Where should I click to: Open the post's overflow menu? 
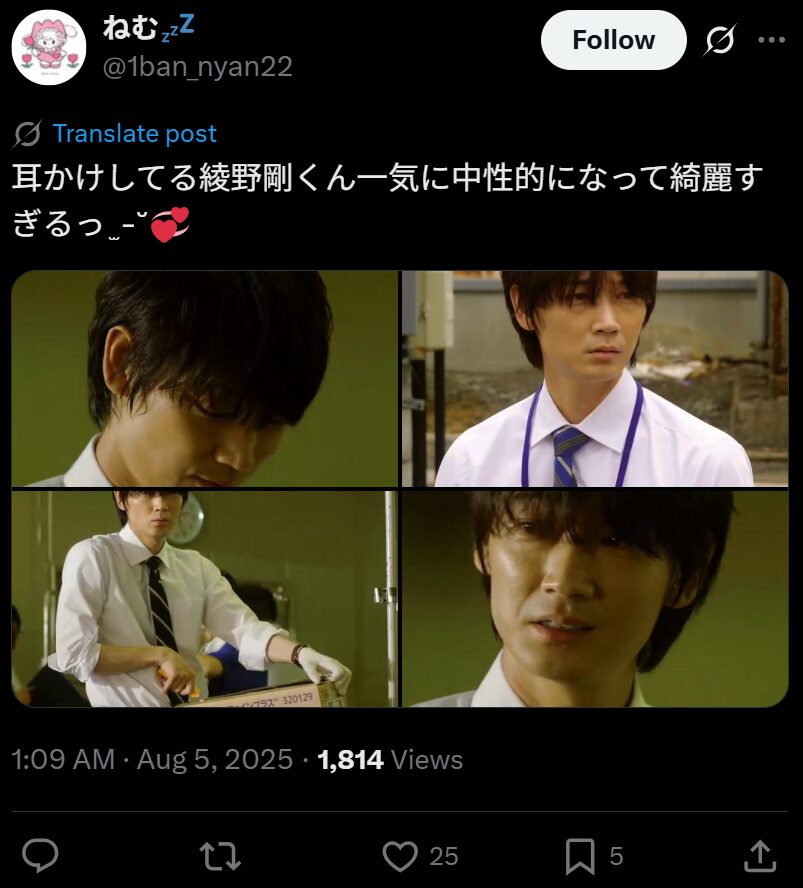(x=771, y=40)
